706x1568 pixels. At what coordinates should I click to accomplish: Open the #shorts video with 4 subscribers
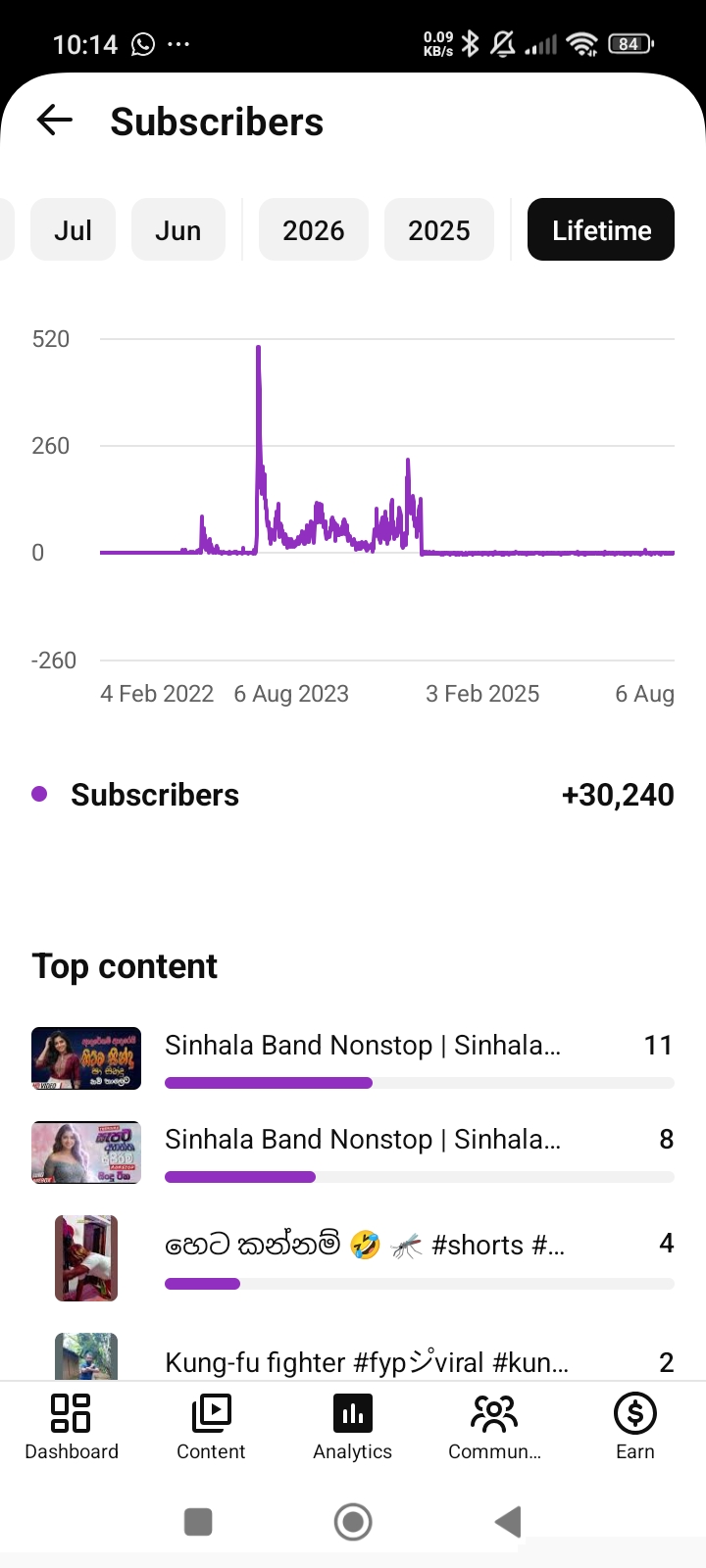coord(353,1258)
